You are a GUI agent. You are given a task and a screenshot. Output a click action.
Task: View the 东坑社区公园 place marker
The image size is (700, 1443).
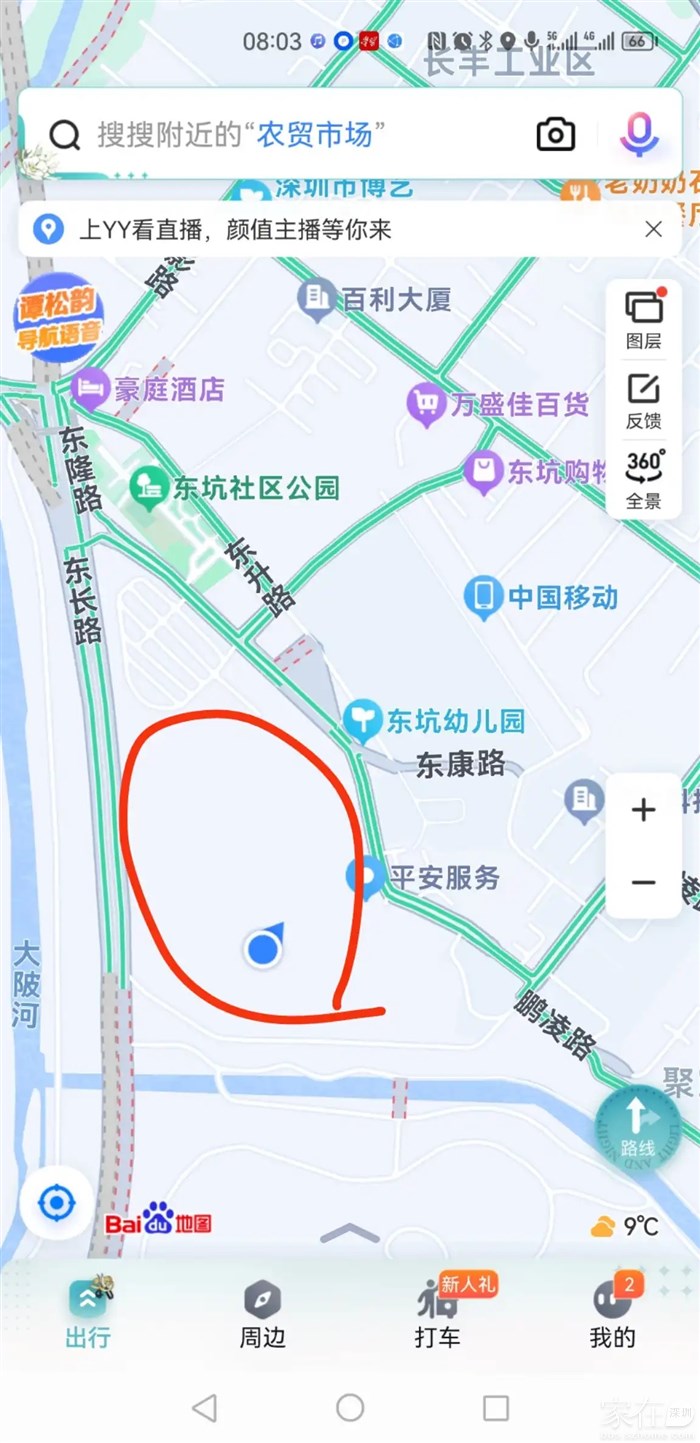click(x=150, y=488)
